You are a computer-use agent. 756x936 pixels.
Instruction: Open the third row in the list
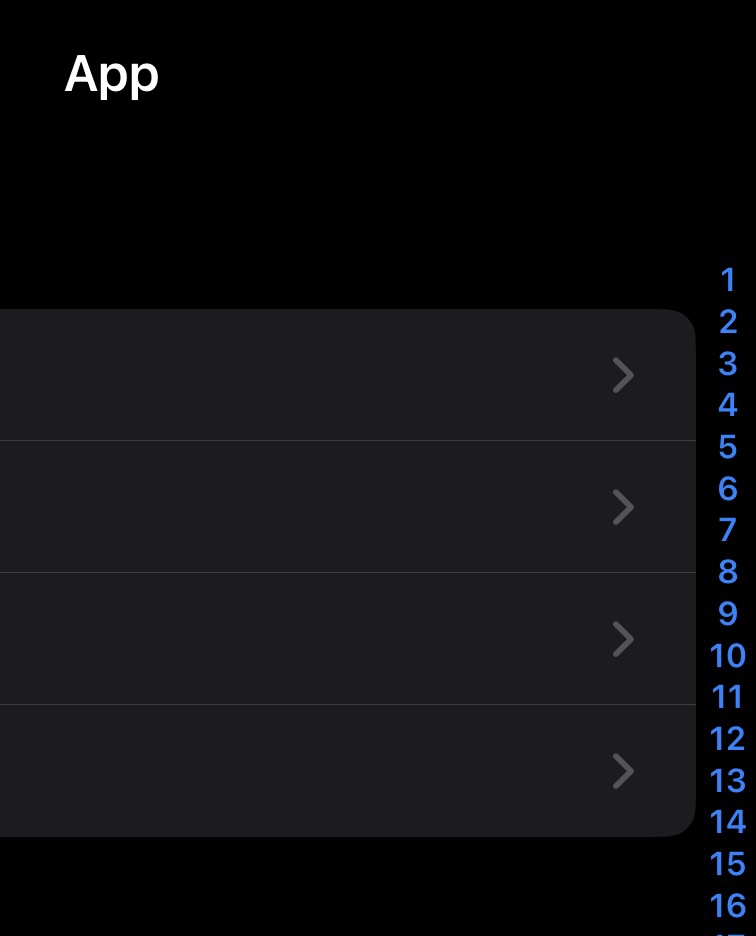[x=340, y=639]
